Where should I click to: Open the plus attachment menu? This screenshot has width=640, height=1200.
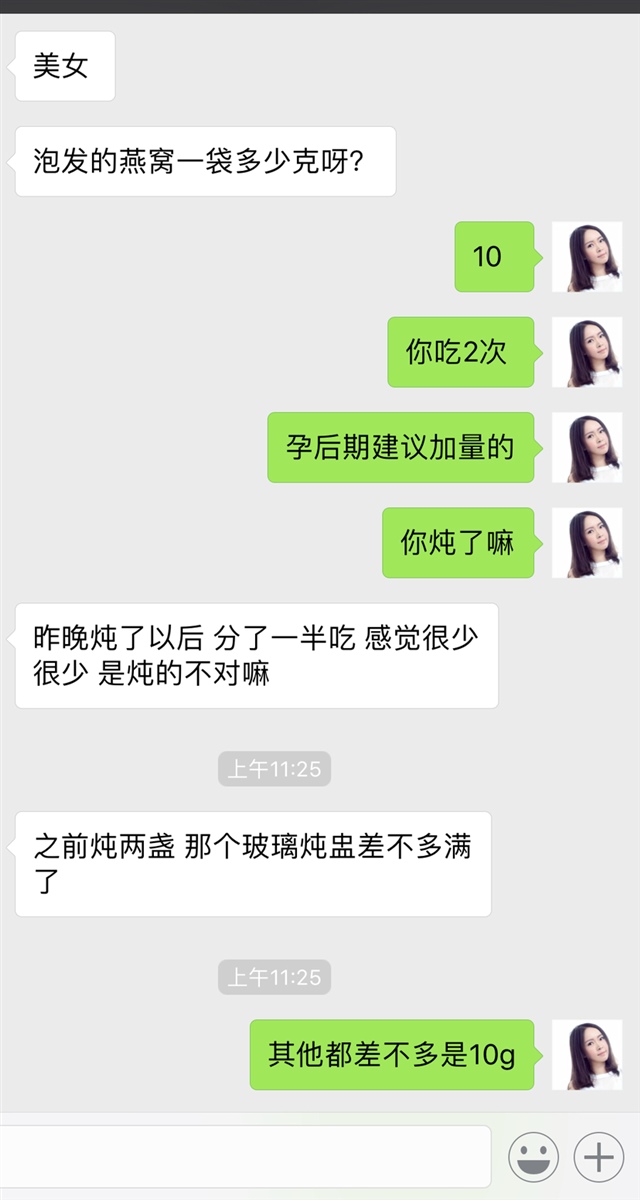click(x=598, y=1158)
